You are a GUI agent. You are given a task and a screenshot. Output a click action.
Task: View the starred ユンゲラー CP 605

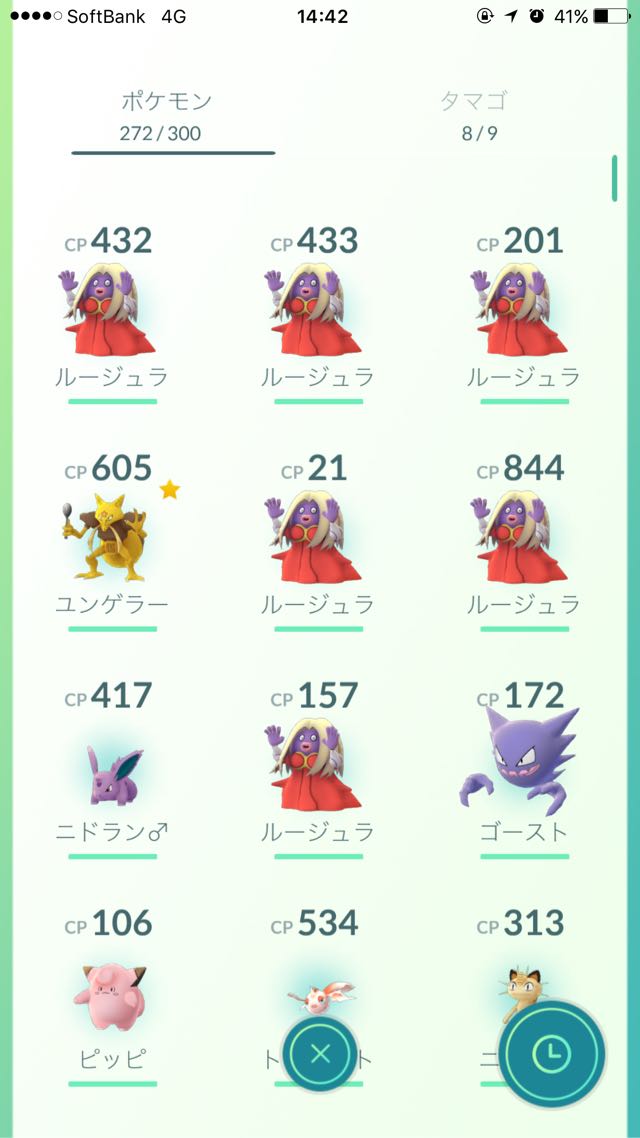[x=112, y=541]
